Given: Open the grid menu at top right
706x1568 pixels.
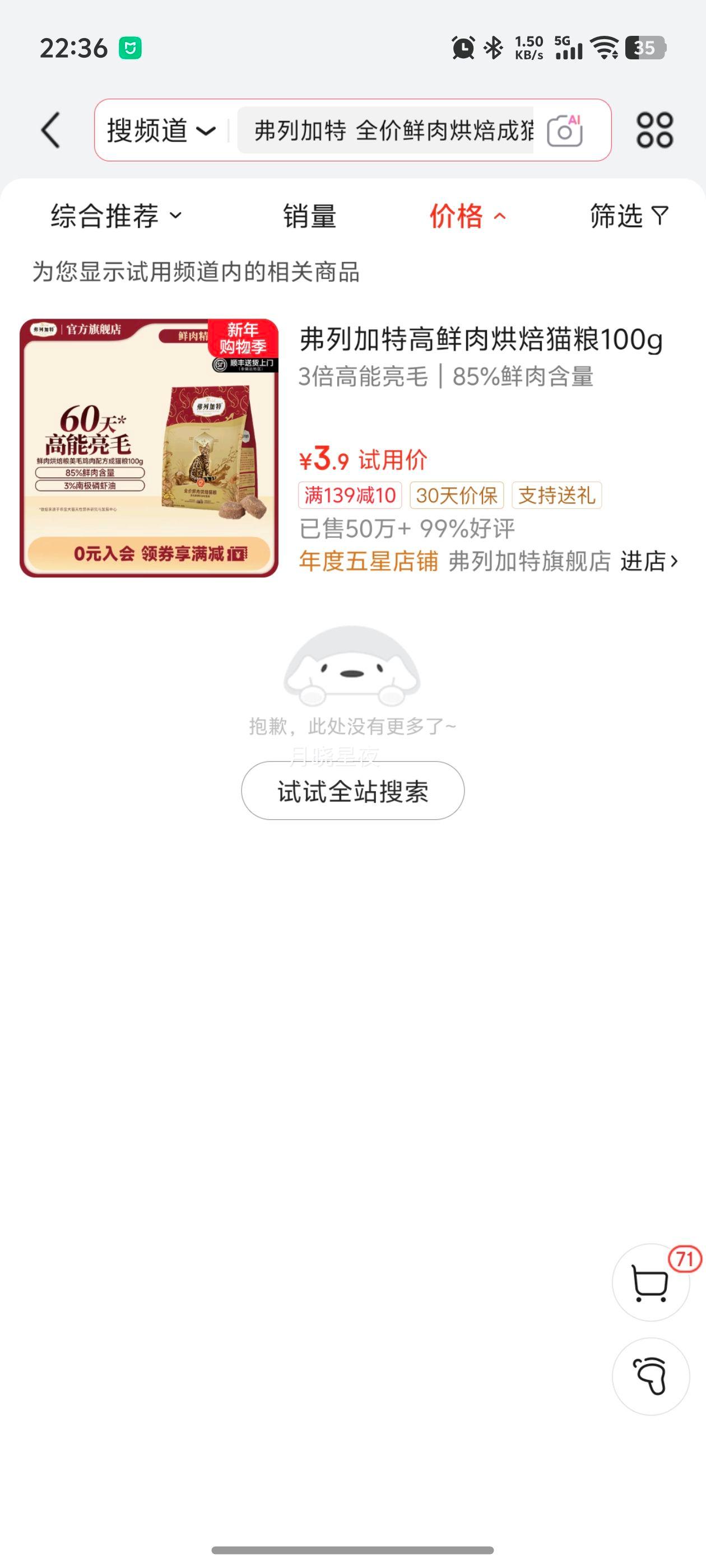Looking at the screenshot, I should pos(655,131).
